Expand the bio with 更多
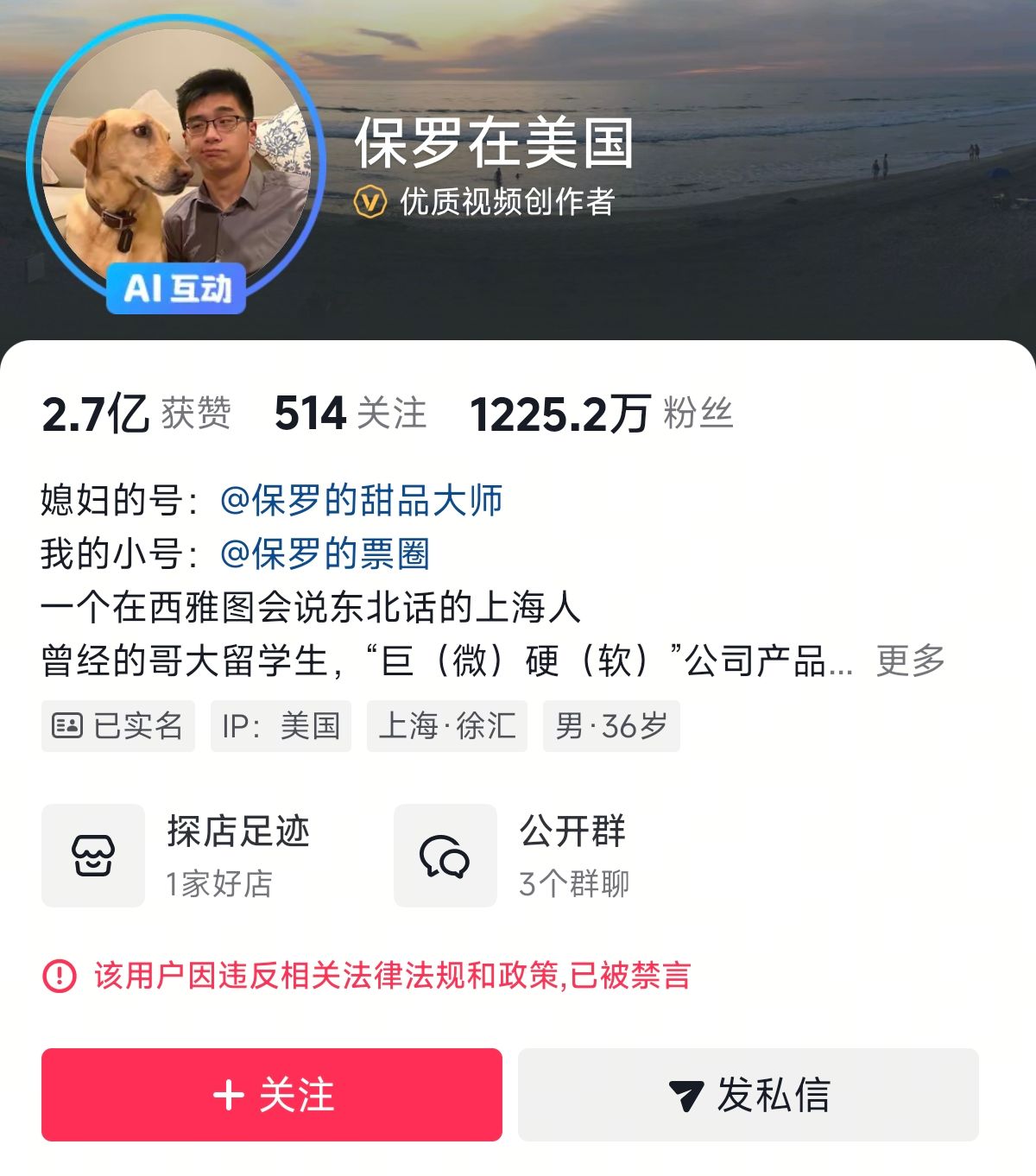Image resolution: width=1036 pixels, height=1176 pixels. [910, 661]
